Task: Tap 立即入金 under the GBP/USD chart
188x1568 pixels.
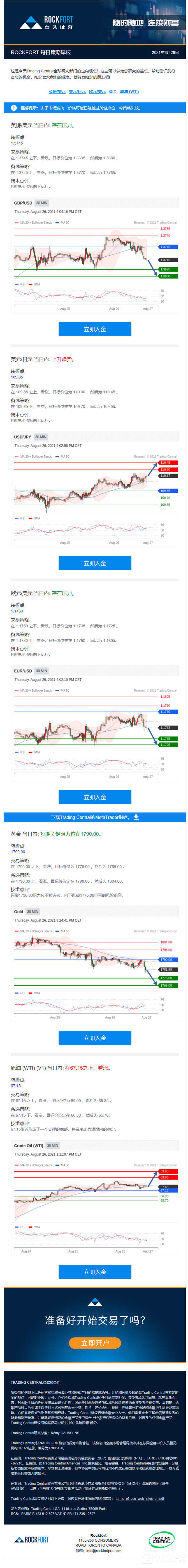Action: tap(94, 329)
